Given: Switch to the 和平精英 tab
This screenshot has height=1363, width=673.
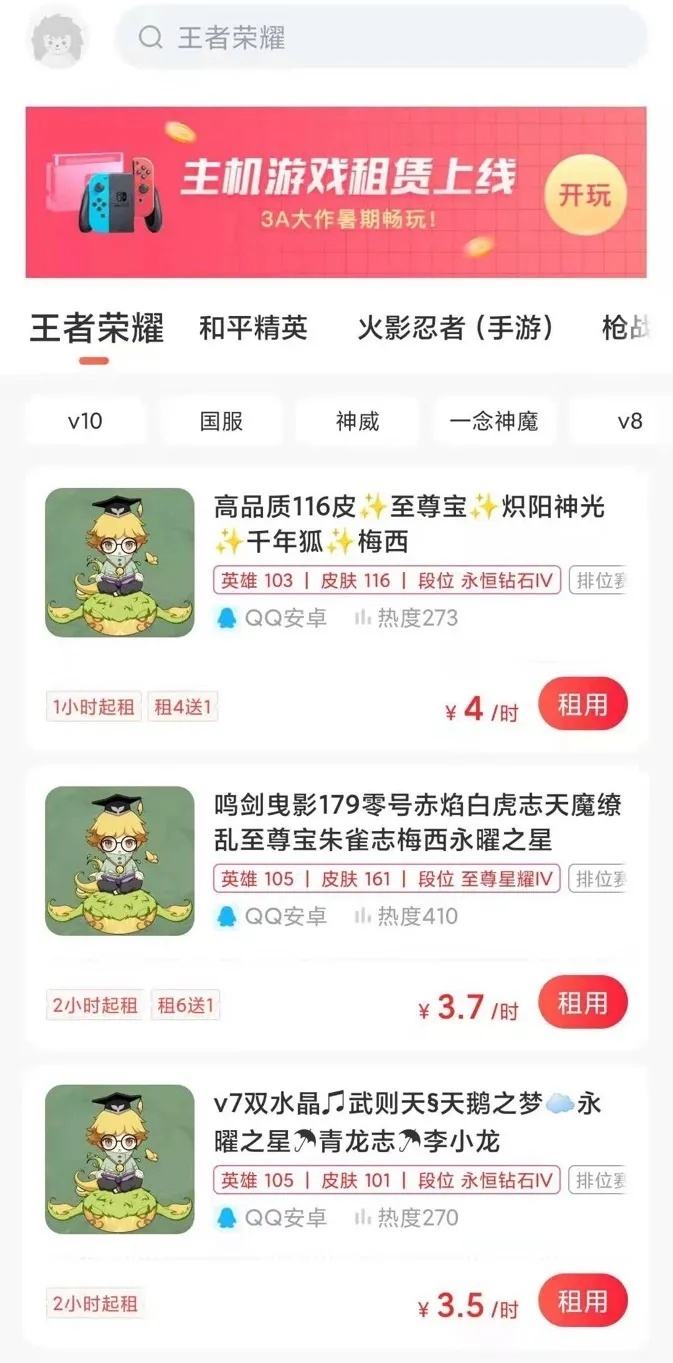Looking at the screenshot, I should coord(253,328).
